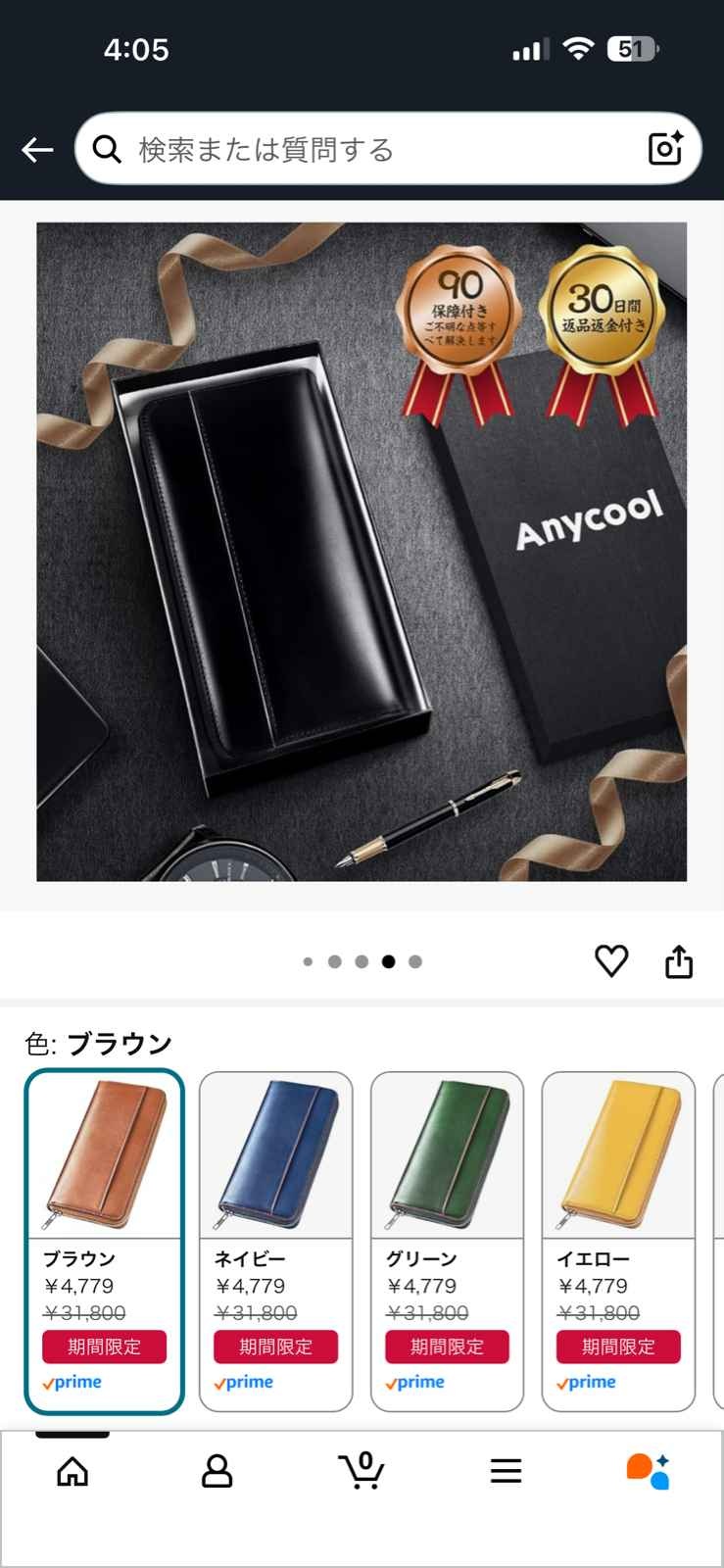Choose the ネイビー color option

tap(275, 1241)
